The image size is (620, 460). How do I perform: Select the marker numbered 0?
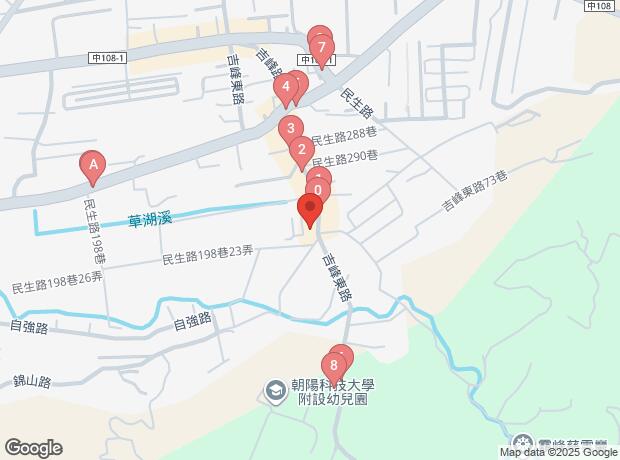(x=318, y=190)
